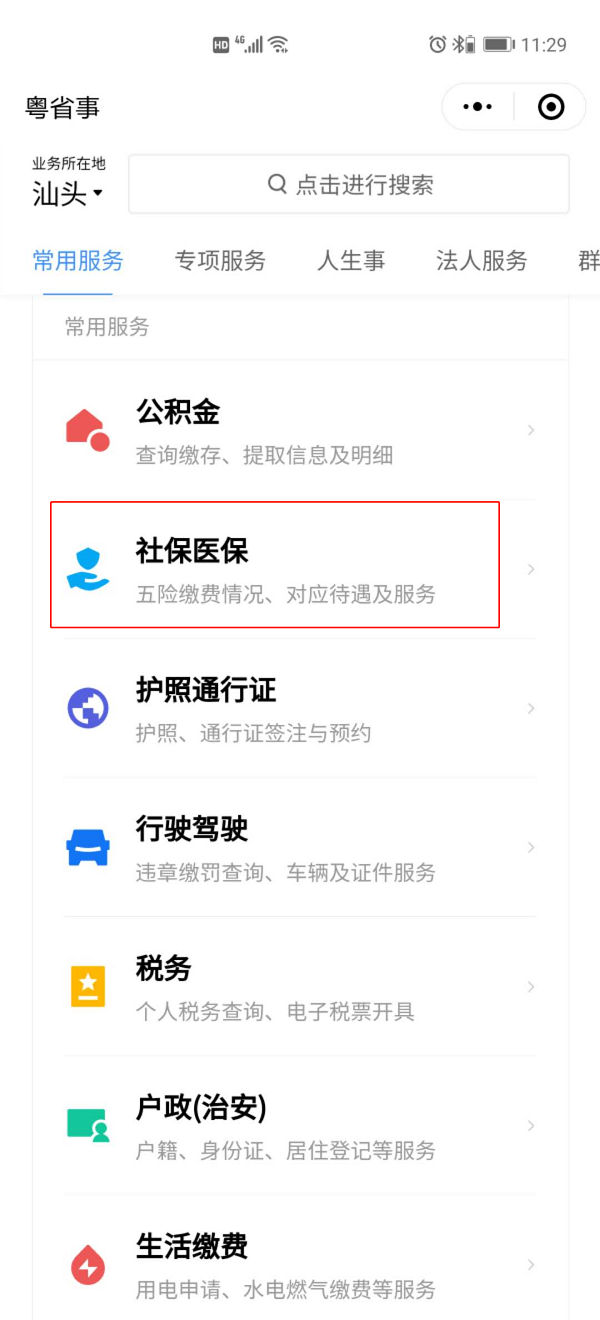Open 行驶驾驶 service
600x1320 pixels.
coord(300,848)
